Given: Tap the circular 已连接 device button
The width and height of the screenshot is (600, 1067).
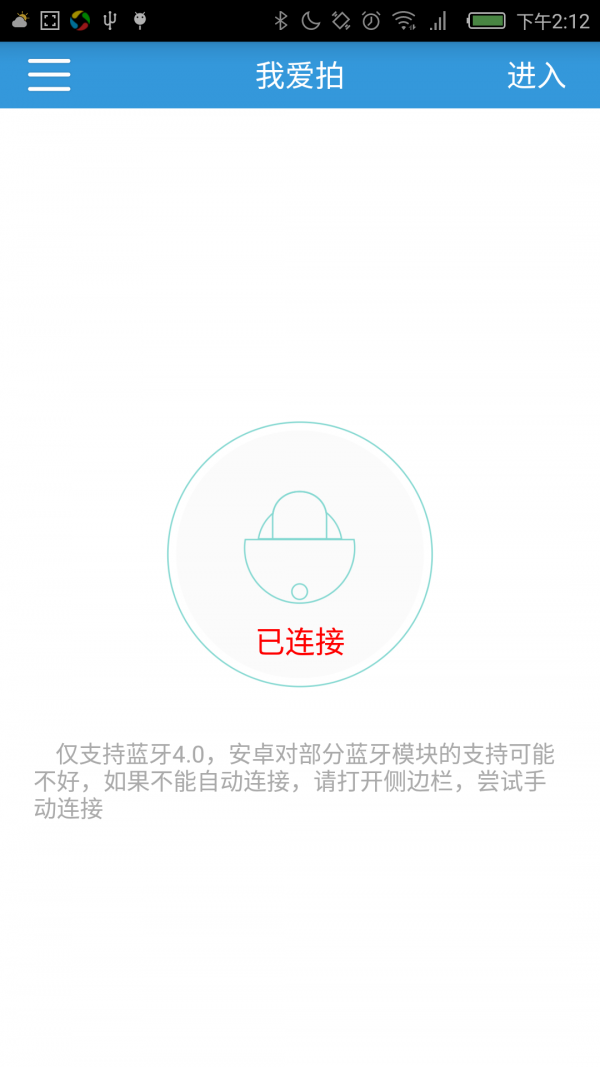Looking at the screenshot, I should [300, 555].
